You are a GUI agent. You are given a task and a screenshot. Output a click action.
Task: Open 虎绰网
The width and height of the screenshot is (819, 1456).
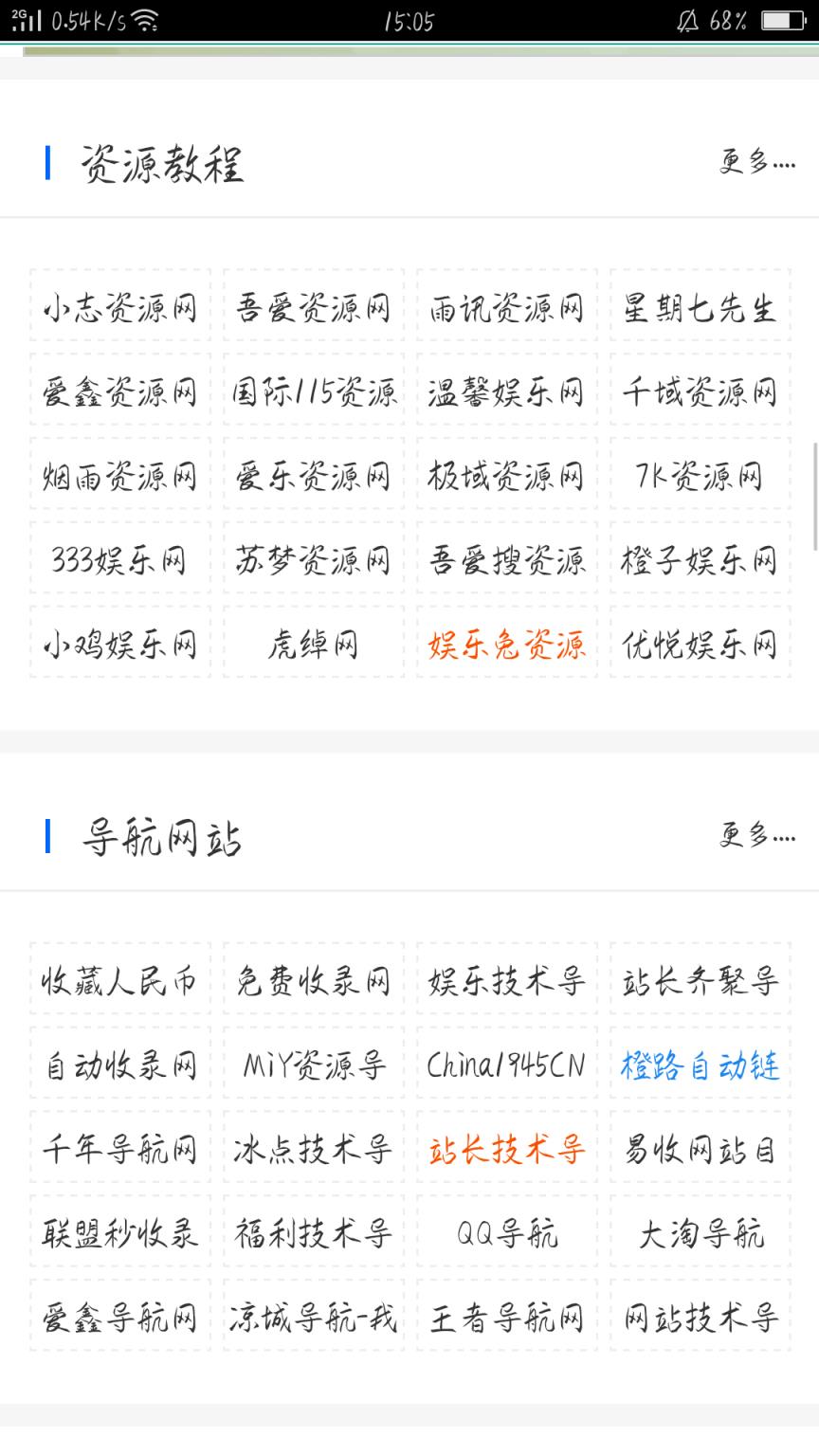pos(313,645)
